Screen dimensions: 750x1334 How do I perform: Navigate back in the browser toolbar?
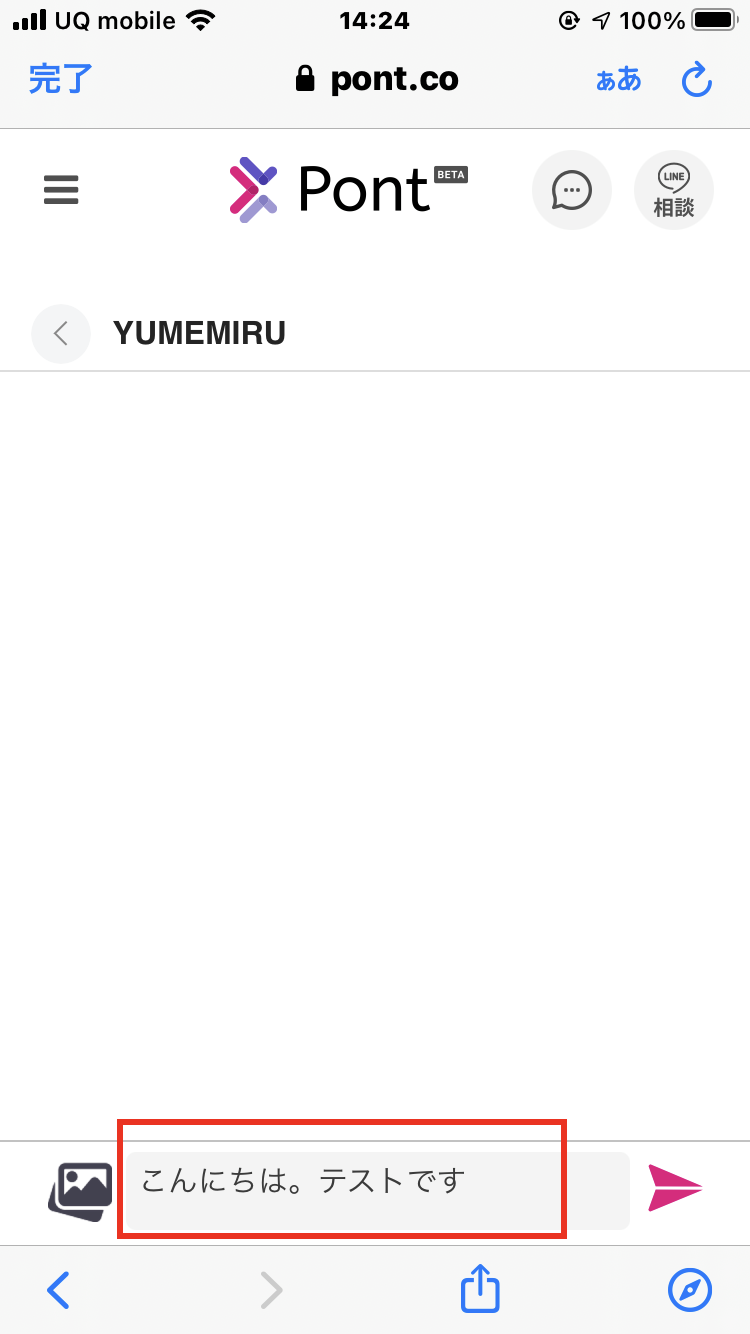click(59, 1290)
